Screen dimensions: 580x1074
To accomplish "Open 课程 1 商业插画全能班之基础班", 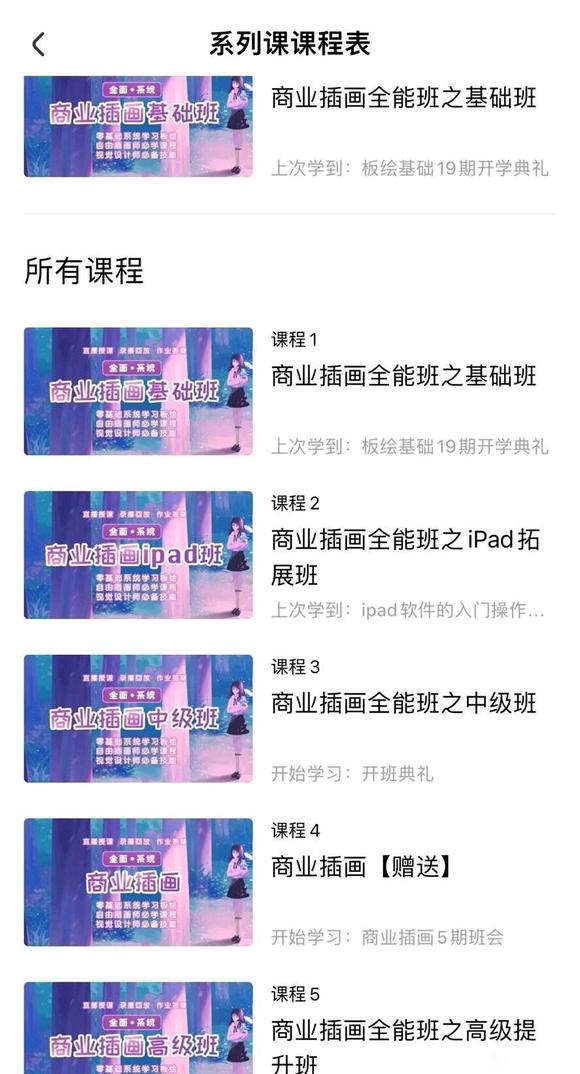I will pos(290,391).
